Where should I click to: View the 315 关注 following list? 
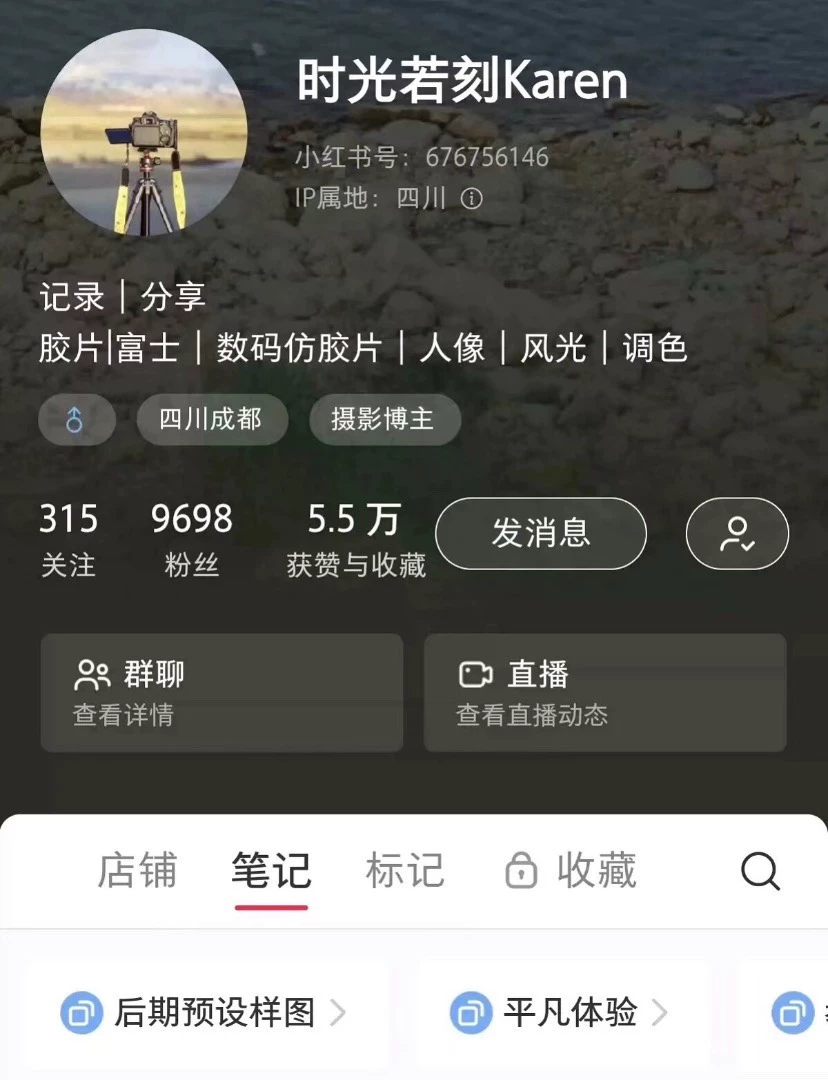(x=69, y=540)
